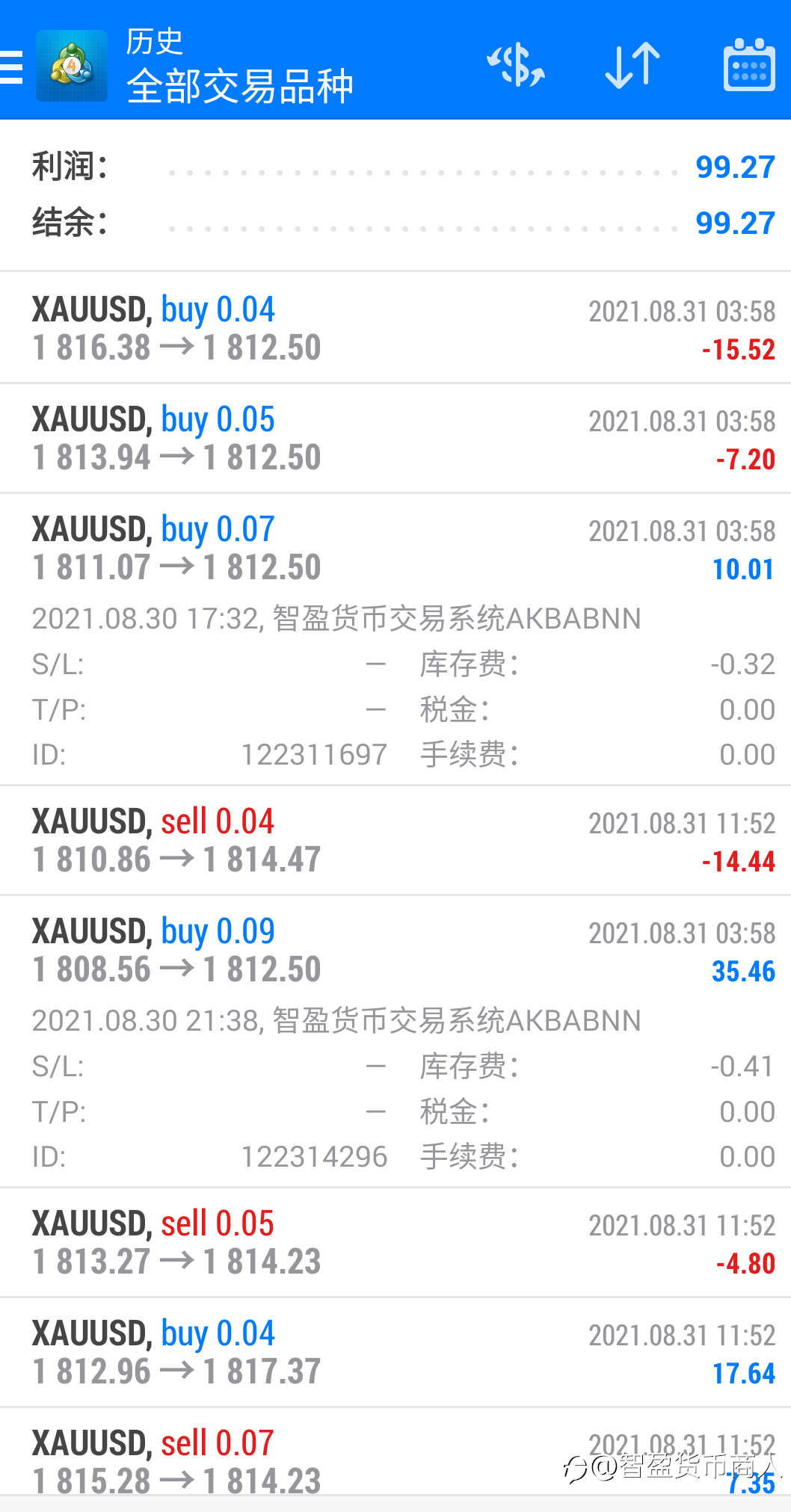Tap the sort order arrows icon
This screenshot has width=791, height=1512.
(633, 66)
